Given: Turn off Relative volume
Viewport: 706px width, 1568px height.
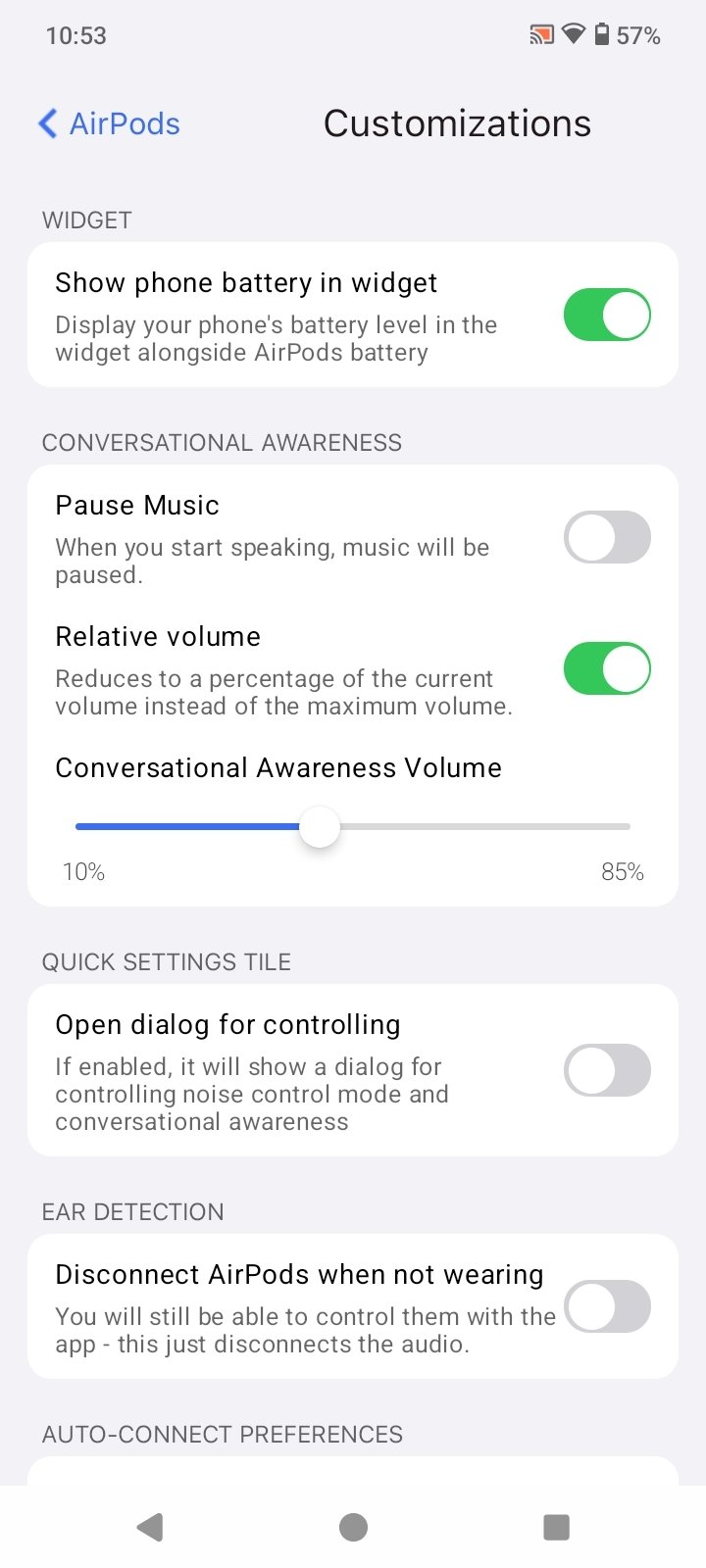Looking at the screenshot, I should (607, 668).
